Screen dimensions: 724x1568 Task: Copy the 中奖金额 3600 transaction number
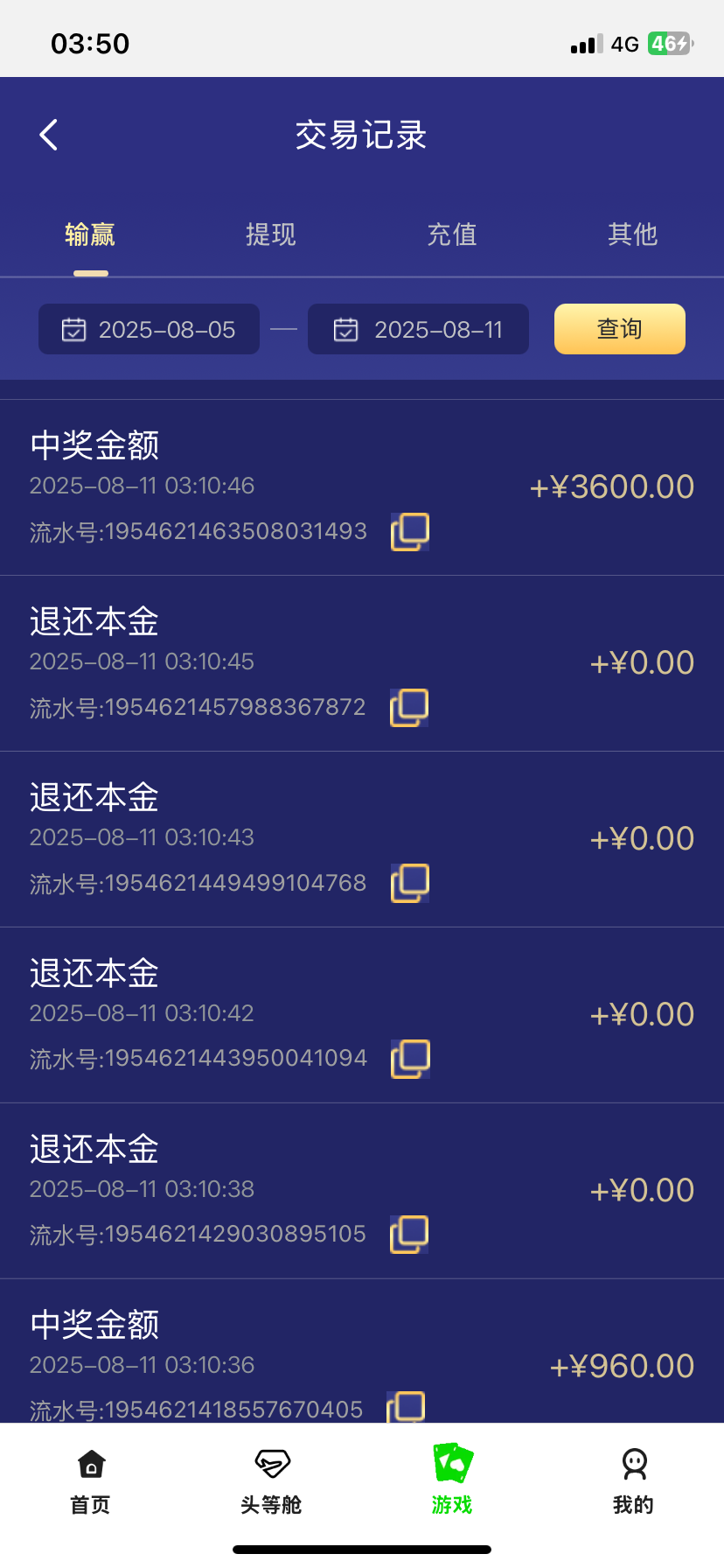[x=408, y=531]
